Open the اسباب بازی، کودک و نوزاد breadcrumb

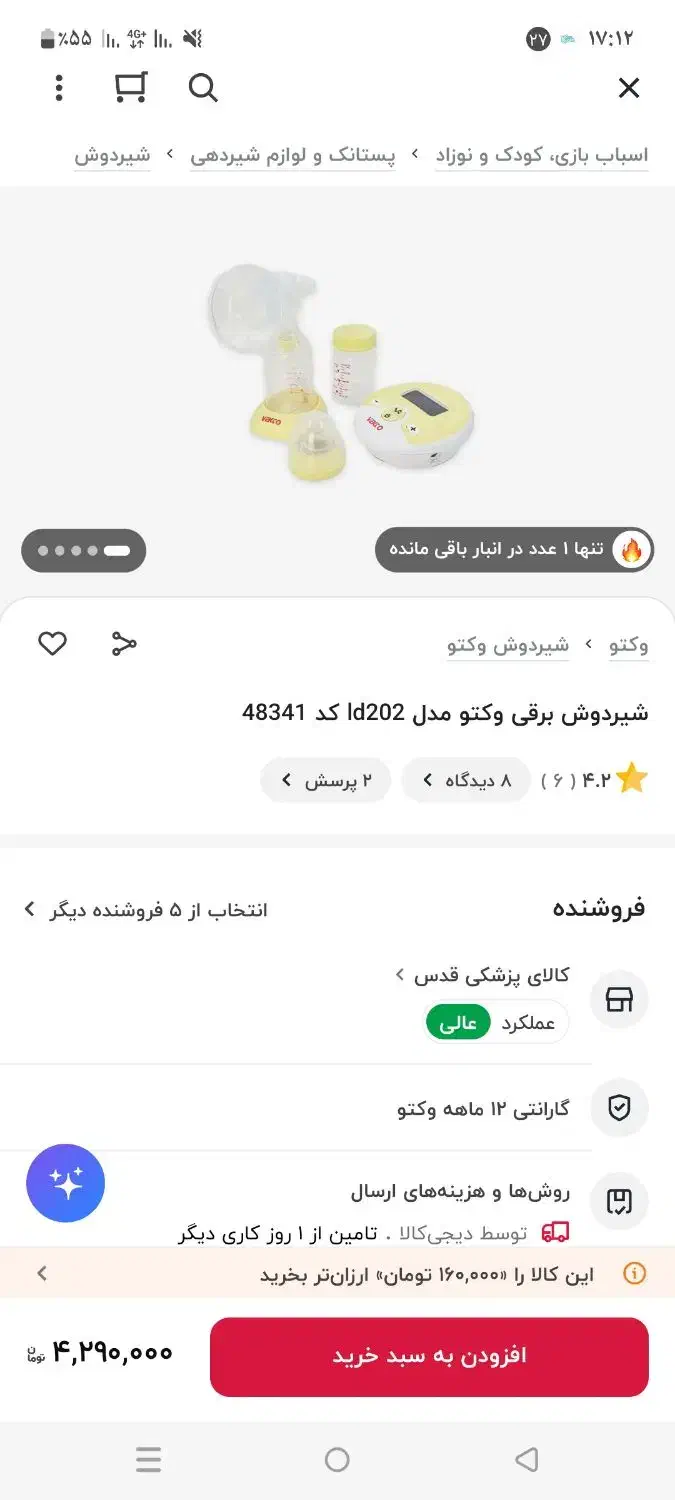pos(541,156)
